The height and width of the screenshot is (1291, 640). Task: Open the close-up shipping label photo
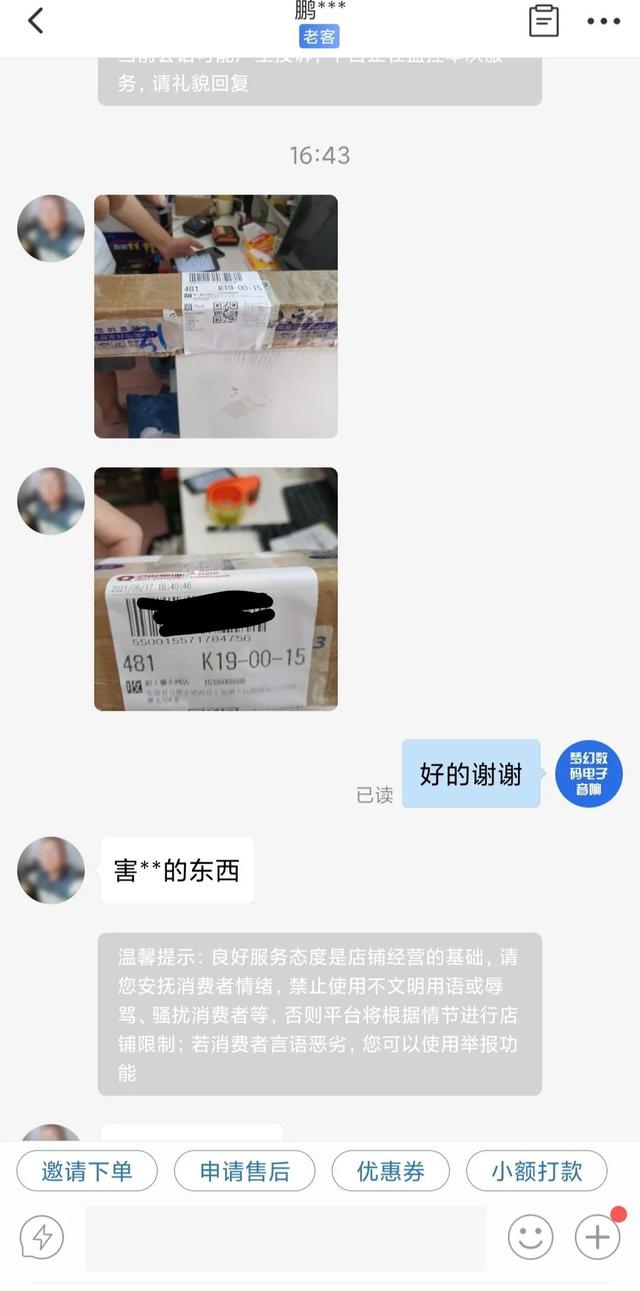coord(216,589)
